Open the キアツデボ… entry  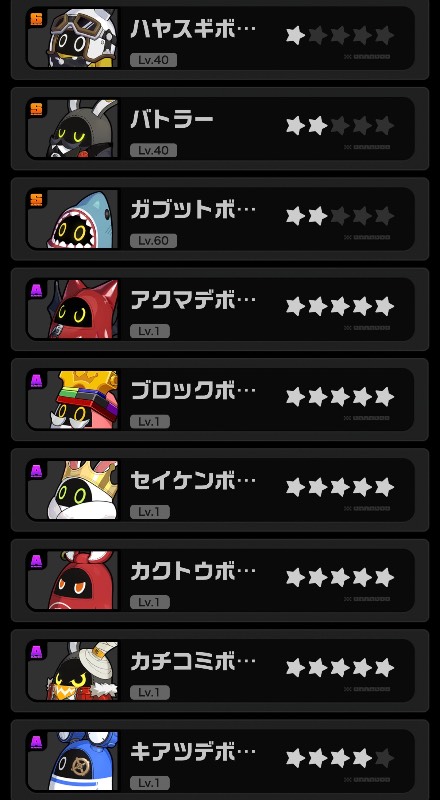point(220,761)
